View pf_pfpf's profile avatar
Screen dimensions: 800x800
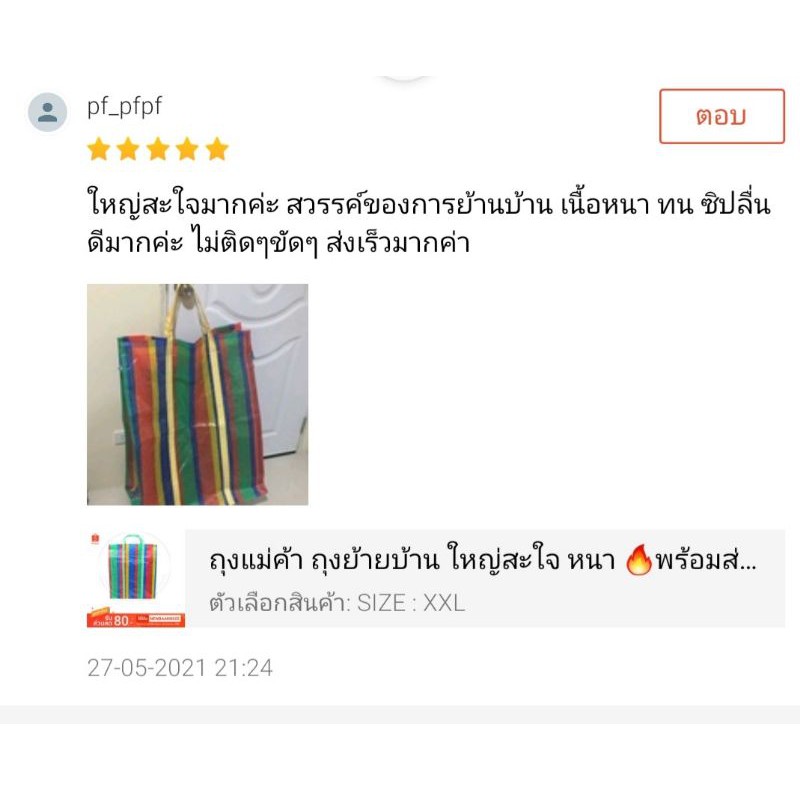click(47, 112)
